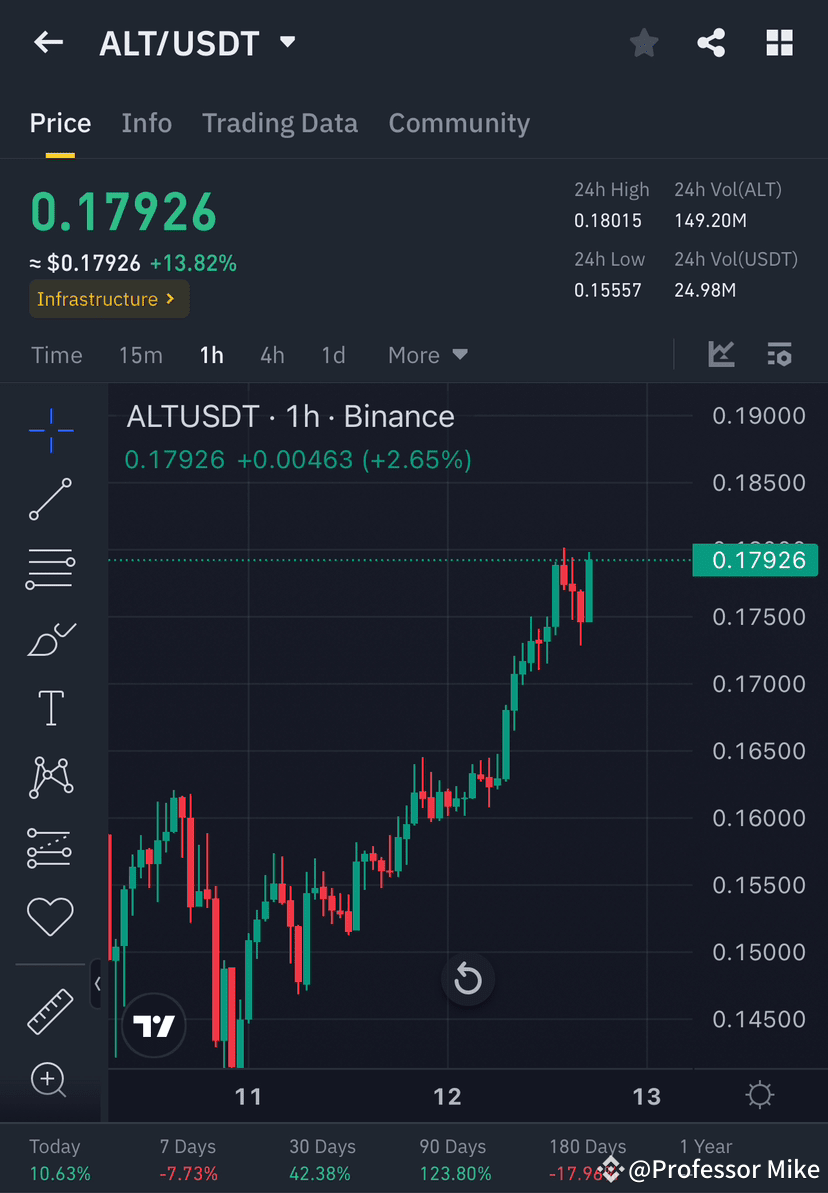828x1193 pixels.
Task: Select the text annotation tool
Action: coord(50,707)
